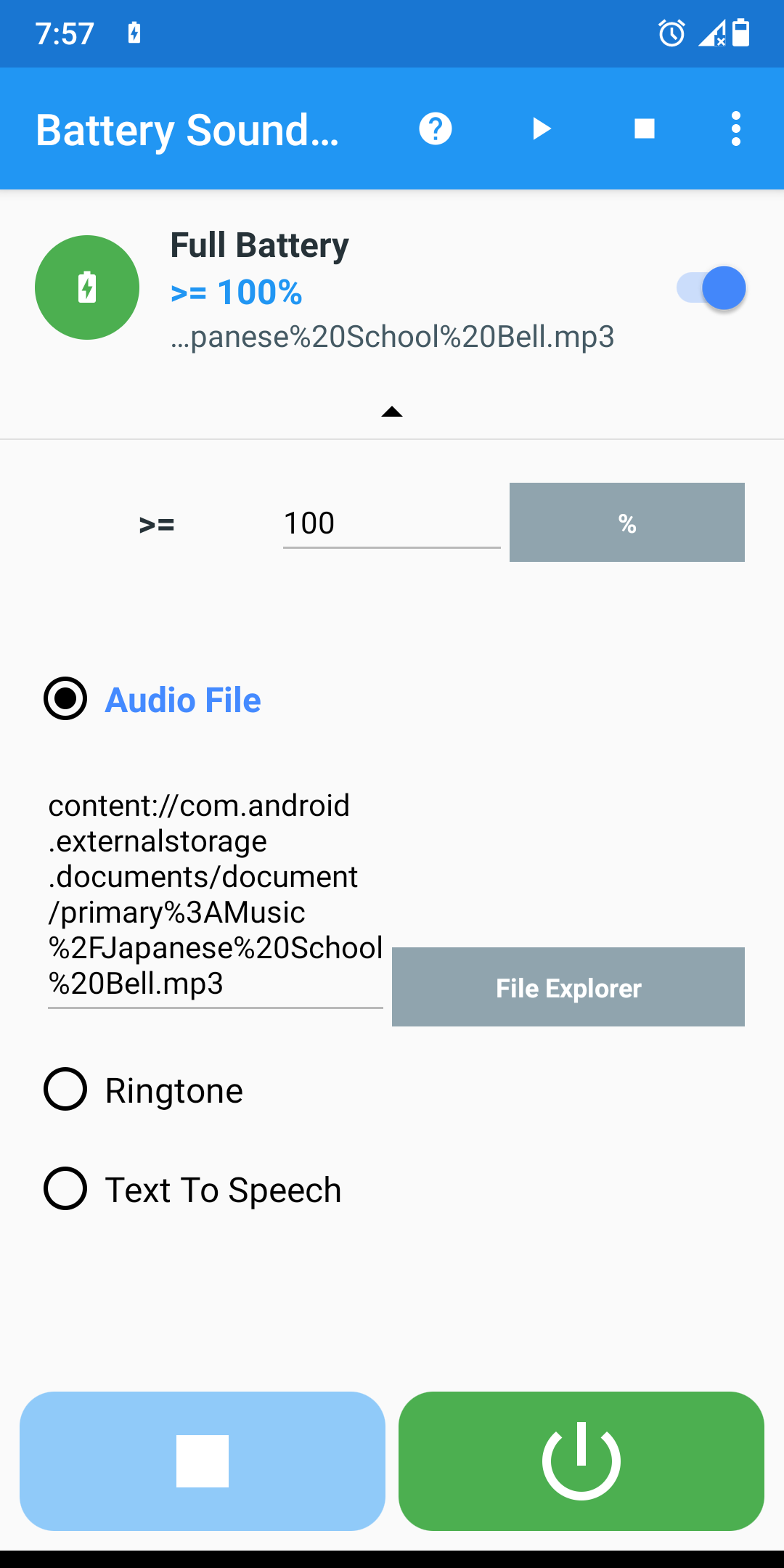Tap the play icon in the app bar
The width and height of the screenshot is (784, 1568).
(x=541, y=129)
